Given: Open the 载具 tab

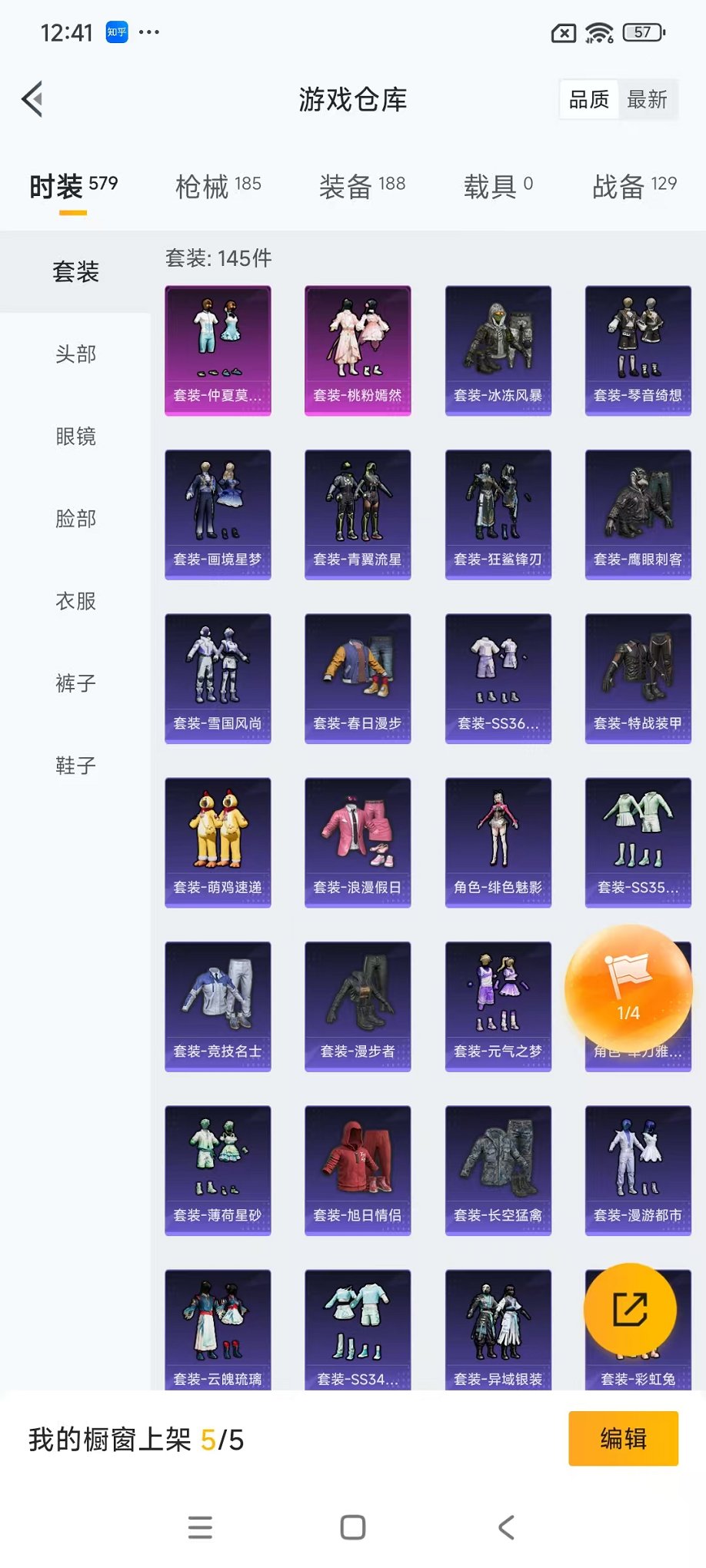Looking at the screenshot, I should tap(498, 185).
